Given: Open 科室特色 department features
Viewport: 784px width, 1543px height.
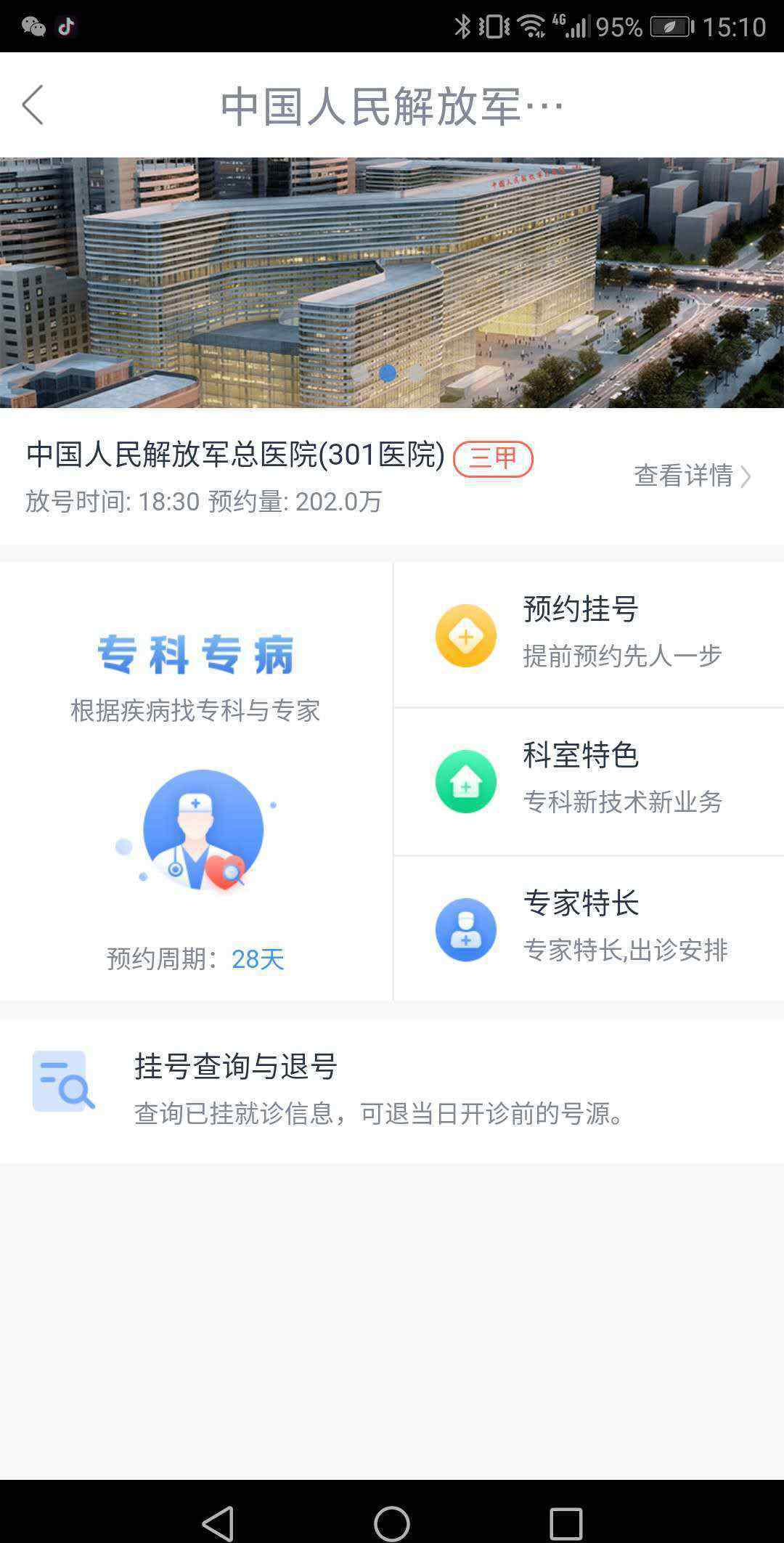Looking at the screenshot, I should (x=588, y=781).
